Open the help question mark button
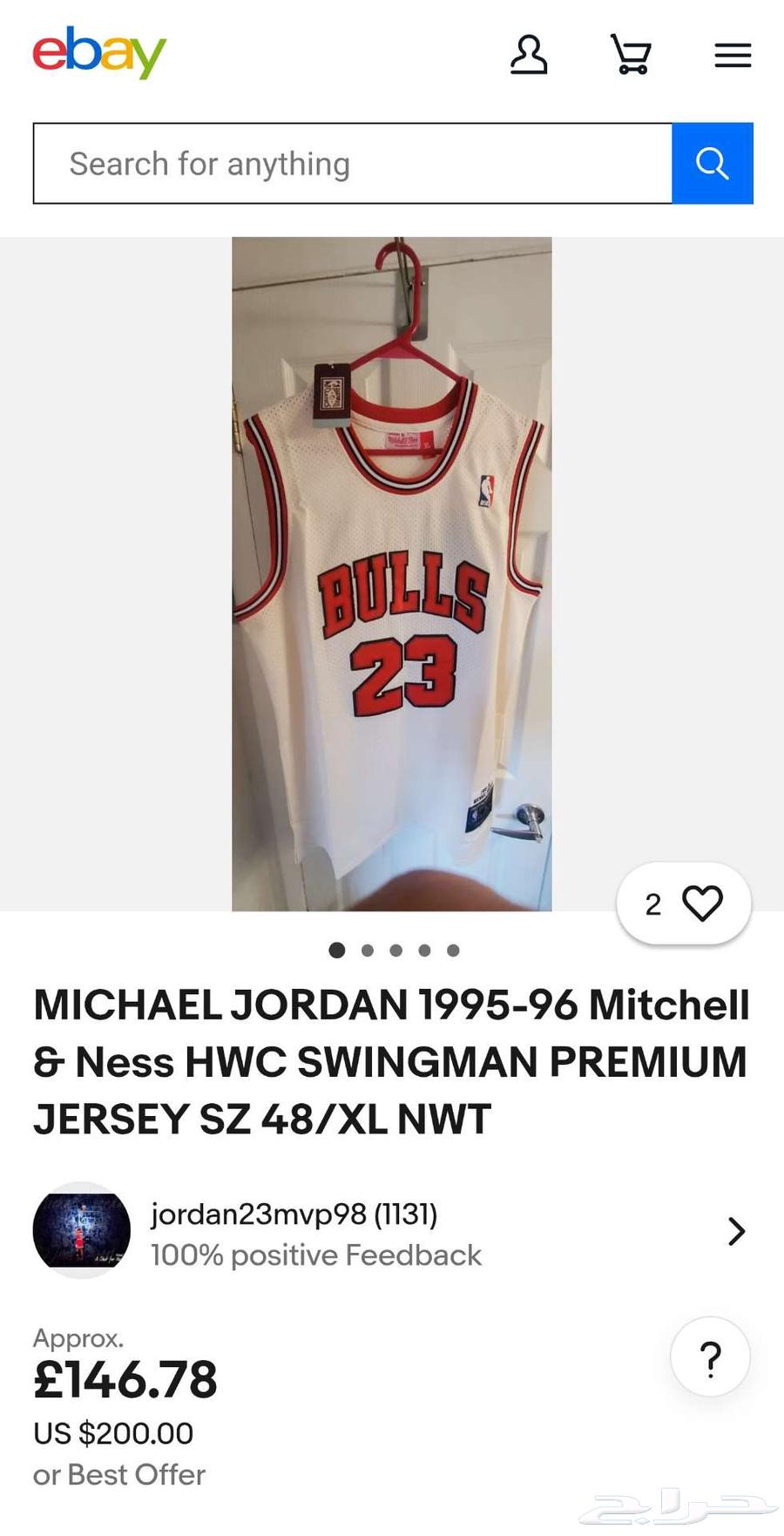 point(710,1357)
